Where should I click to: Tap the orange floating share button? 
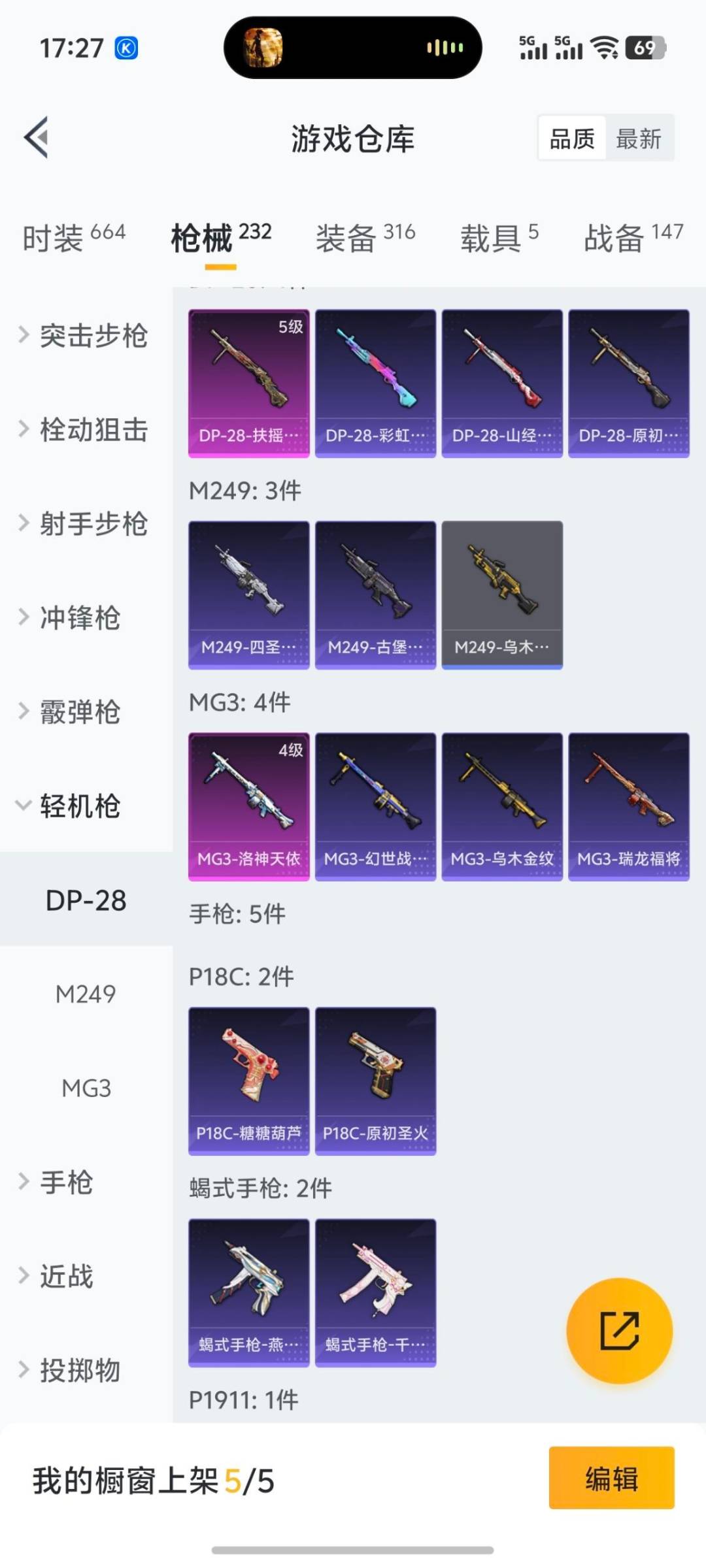pyautogui.click(x=619, y=1330)
